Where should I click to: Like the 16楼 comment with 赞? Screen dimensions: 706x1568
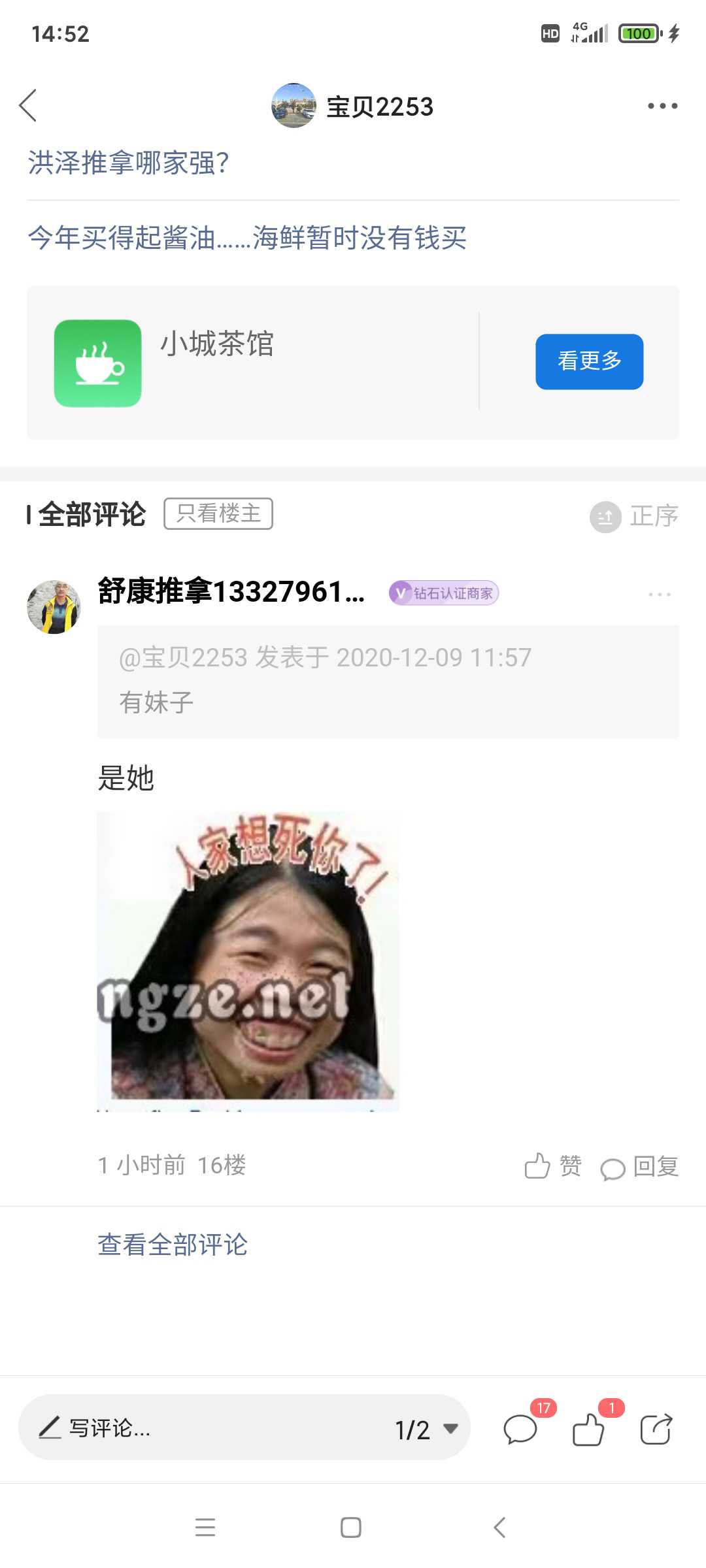[553, 1166]
